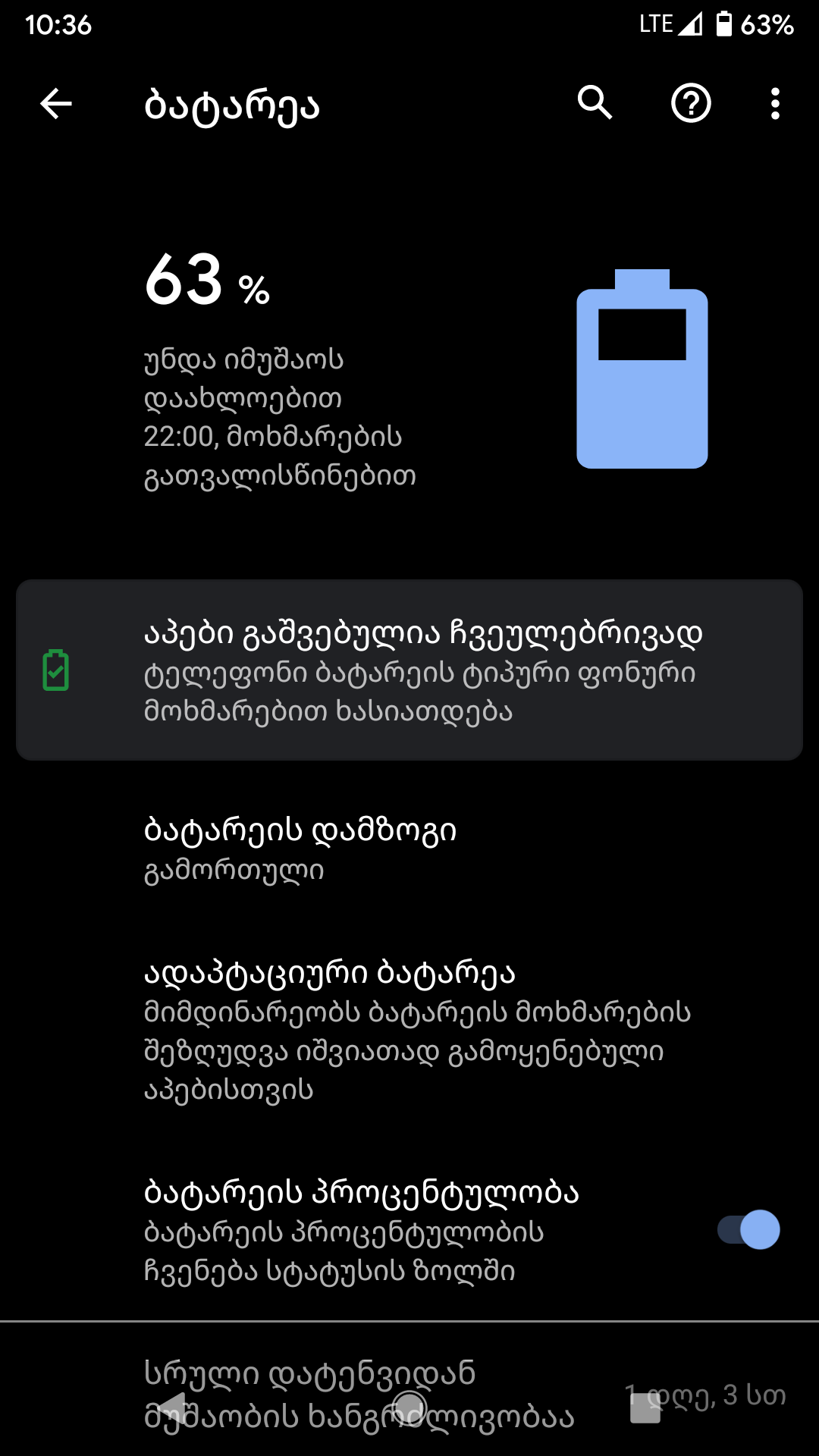Toggle ბატარეის პროცენტულობა switch off
This screenshot has width=819, height=1456.
click(748, 1229)
